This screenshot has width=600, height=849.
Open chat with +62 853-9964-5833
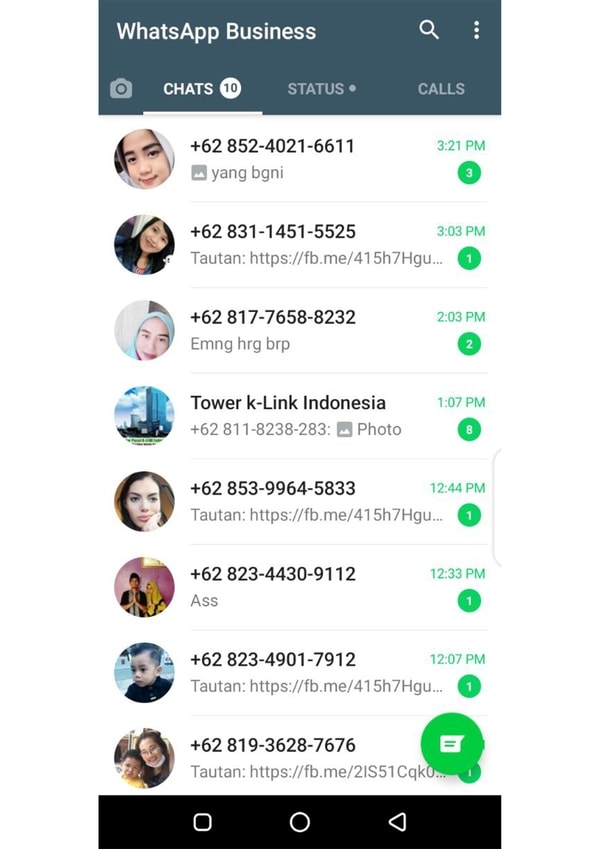click(x=300, y=502)
